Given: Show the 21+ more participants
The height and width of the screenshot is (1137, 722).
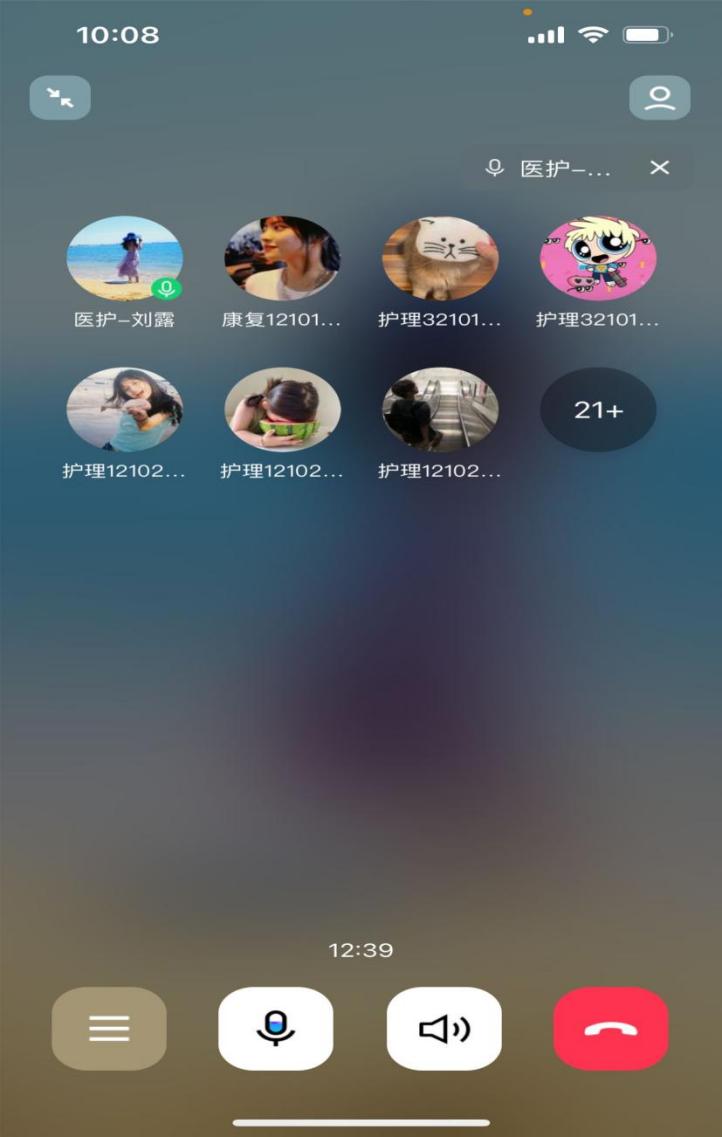Looking at the screenshot, I should [x=598, y=409].
